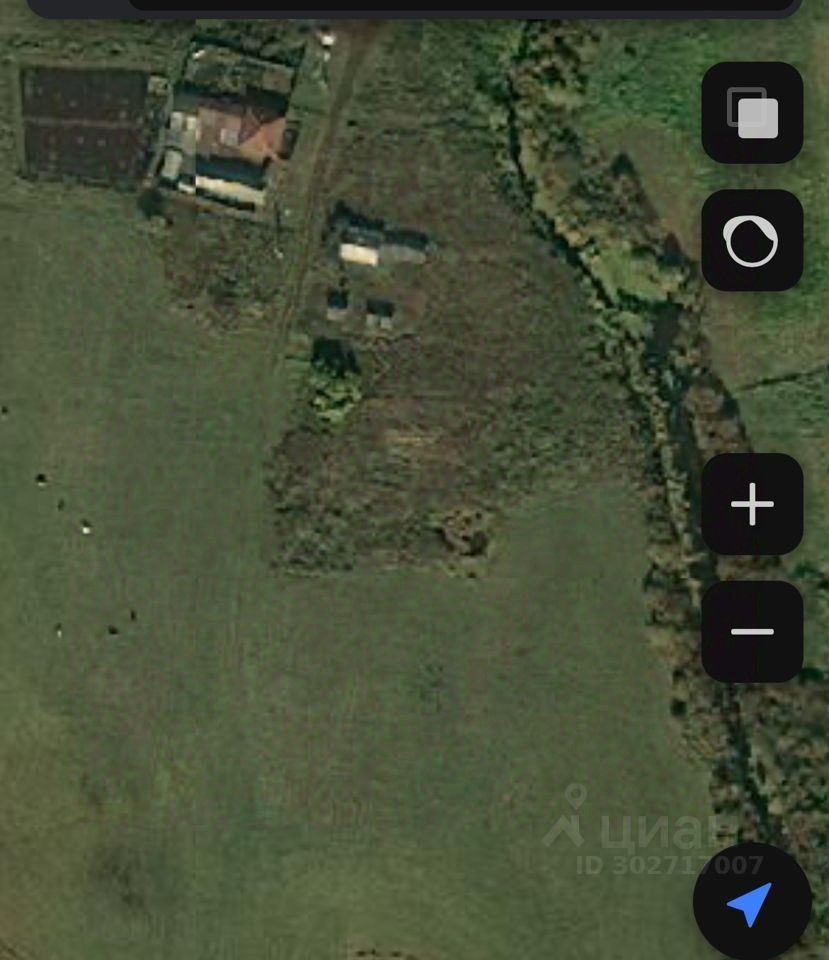This screenshot has height=960, width=829.
Task: Center map on my location arrow
Action: (x=751, y=903)
